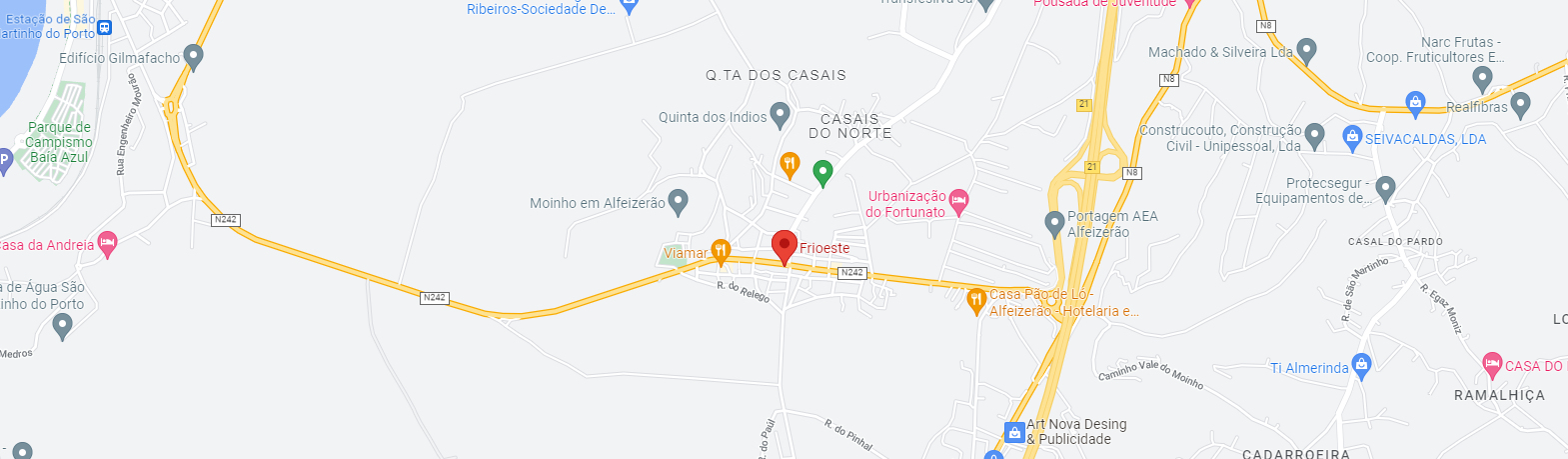Select the Viamar restaurant marker
This screenshot has width=1568, height=459.
[720, 251]
